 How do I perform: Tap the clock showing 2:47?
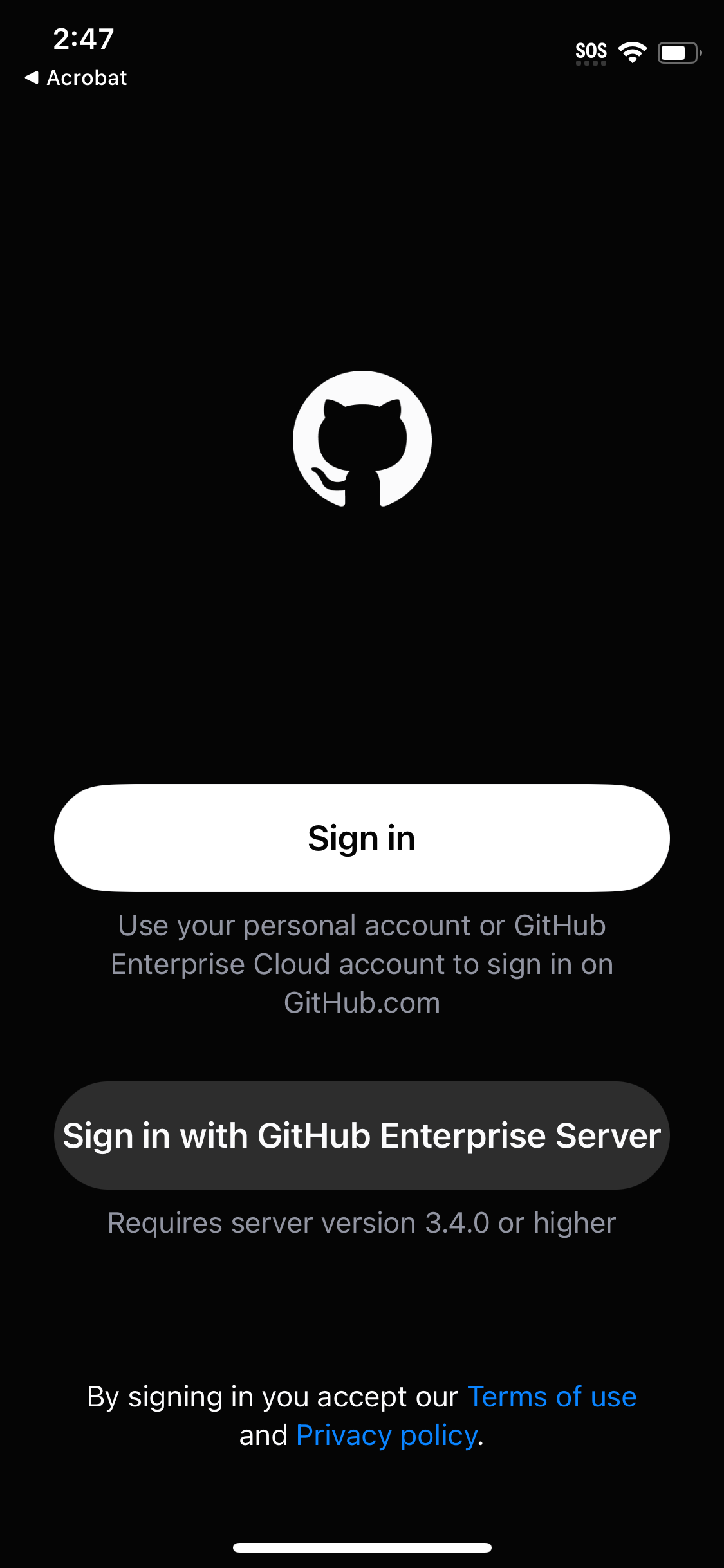click(x=84, y=39)
